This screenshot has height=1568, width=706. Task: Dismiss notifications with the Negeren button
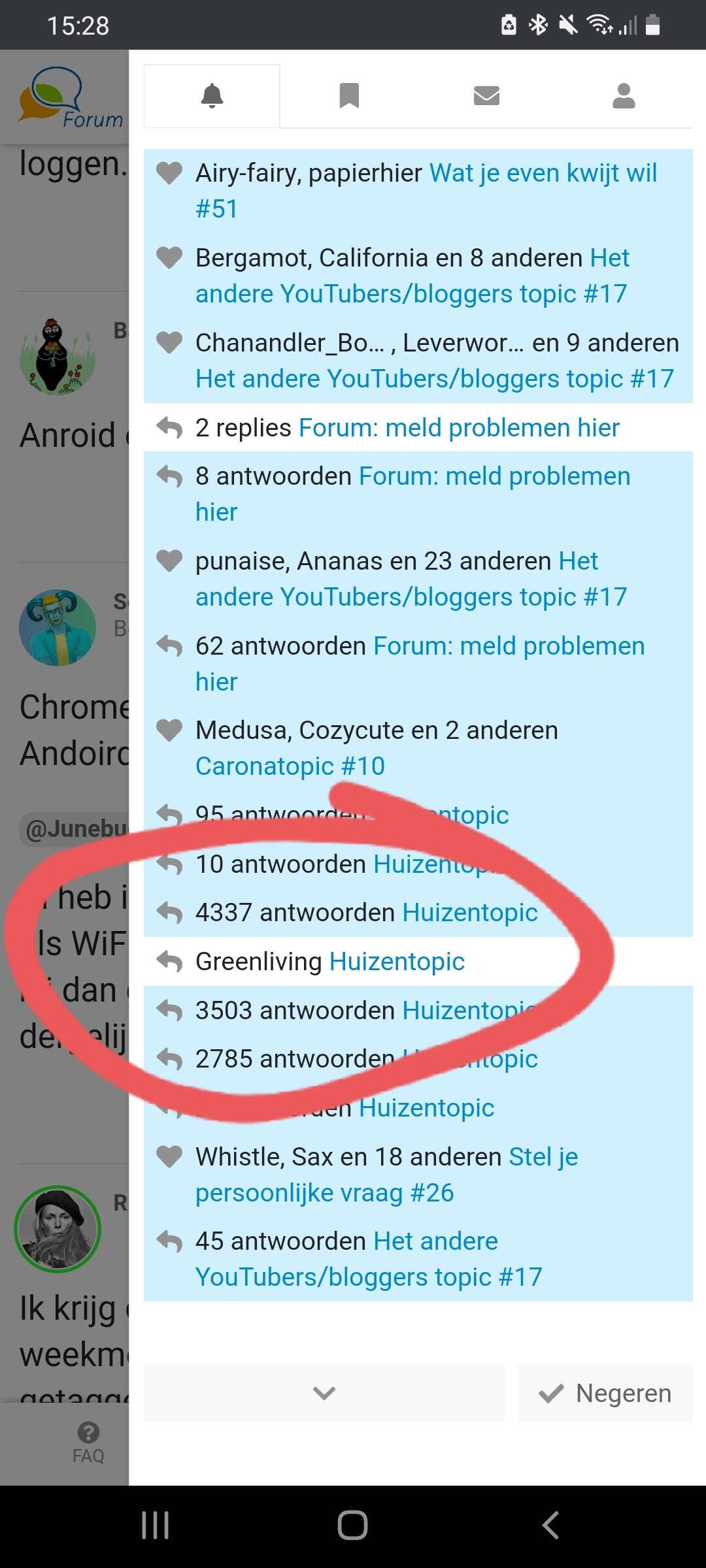pyautogui.click(x=605, y=1393)
